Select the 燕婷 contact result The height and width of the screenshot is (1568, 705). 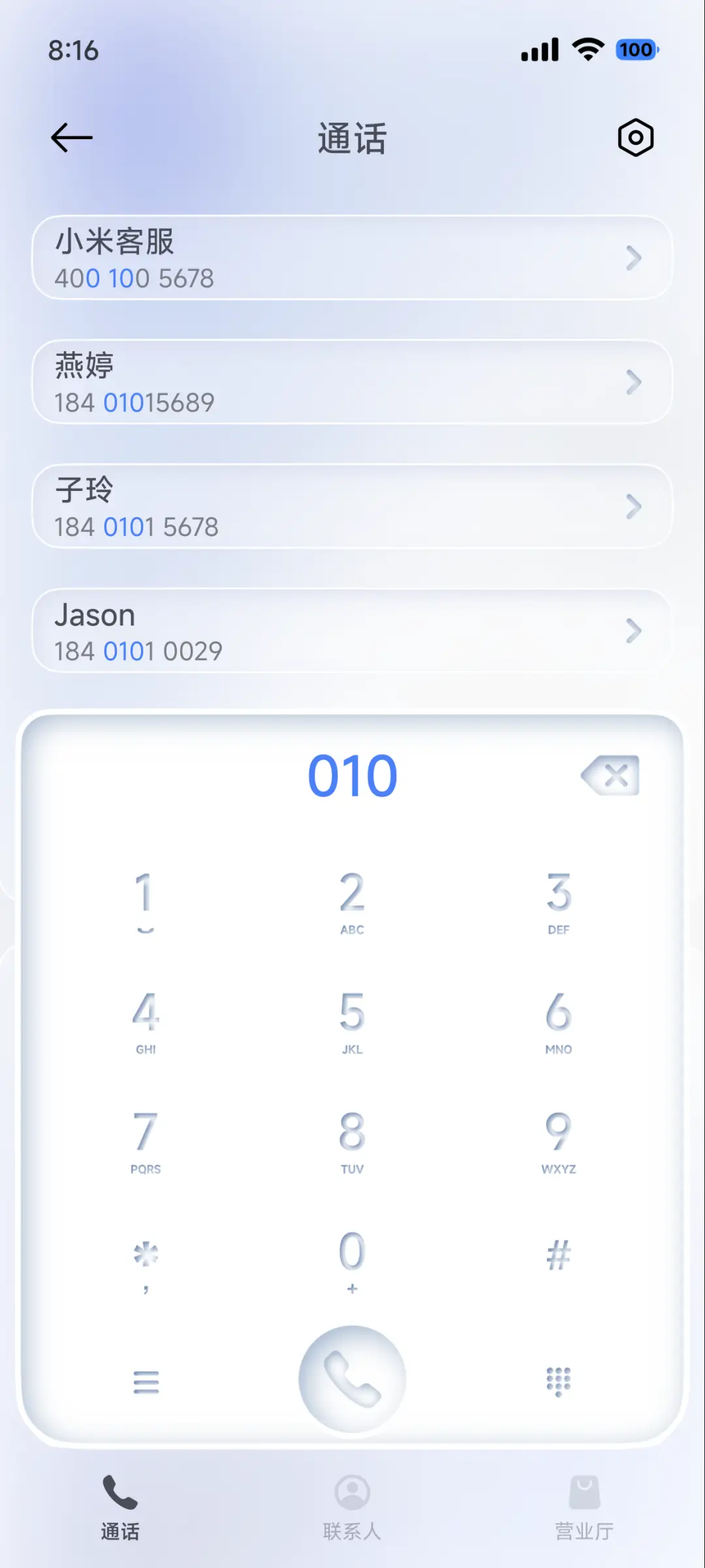352,383
